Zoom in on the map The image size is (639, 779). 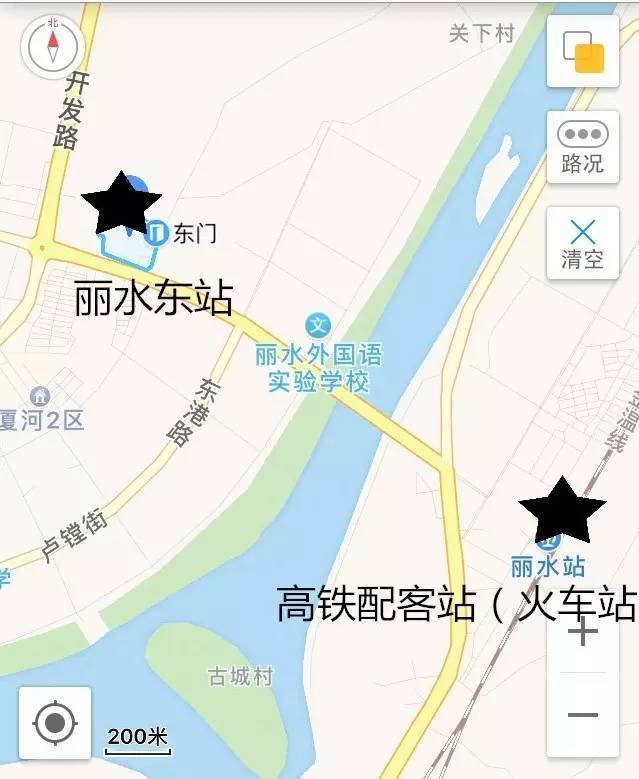coord(583,633)
